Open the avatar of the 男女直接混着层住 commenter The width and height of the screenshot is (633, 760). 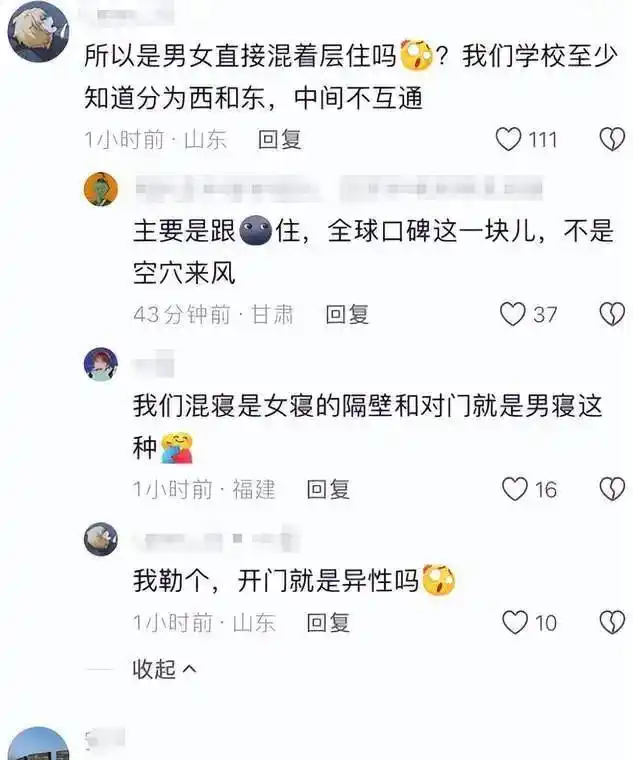[x=38, y=32]
